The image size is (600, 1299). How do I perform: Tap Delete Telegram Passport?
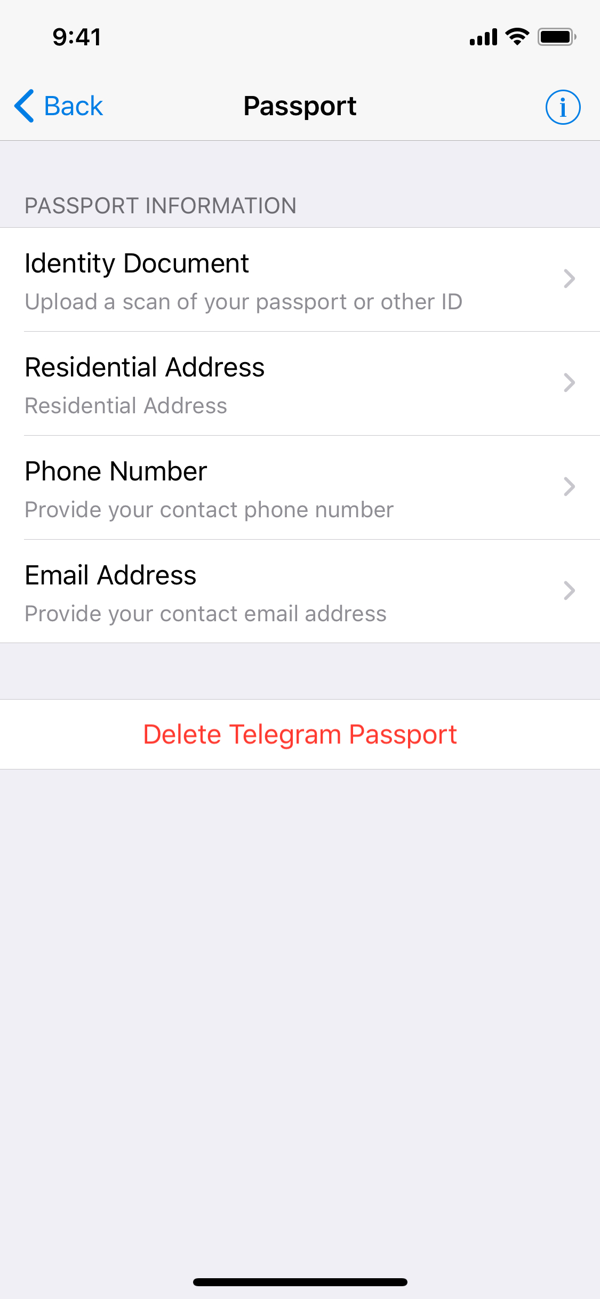[300, 735]
